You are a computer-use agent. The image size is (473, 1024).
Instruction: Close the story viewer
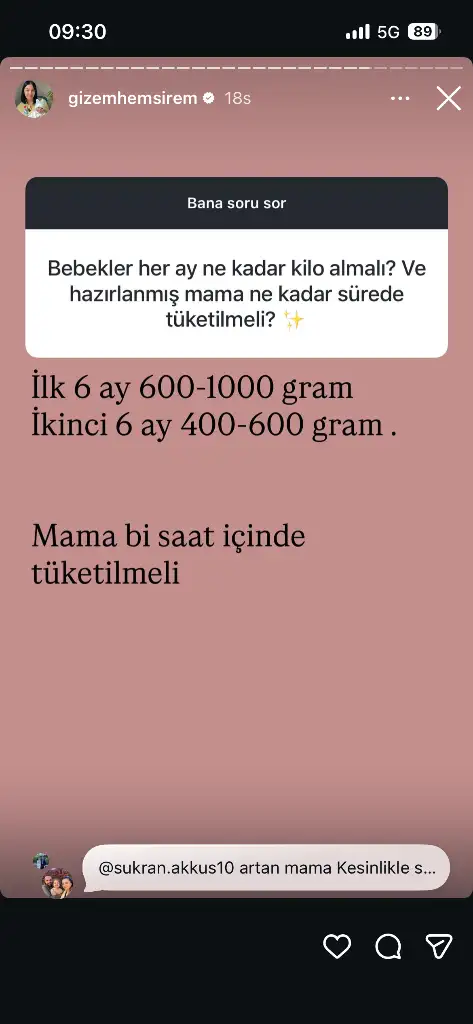449,99
